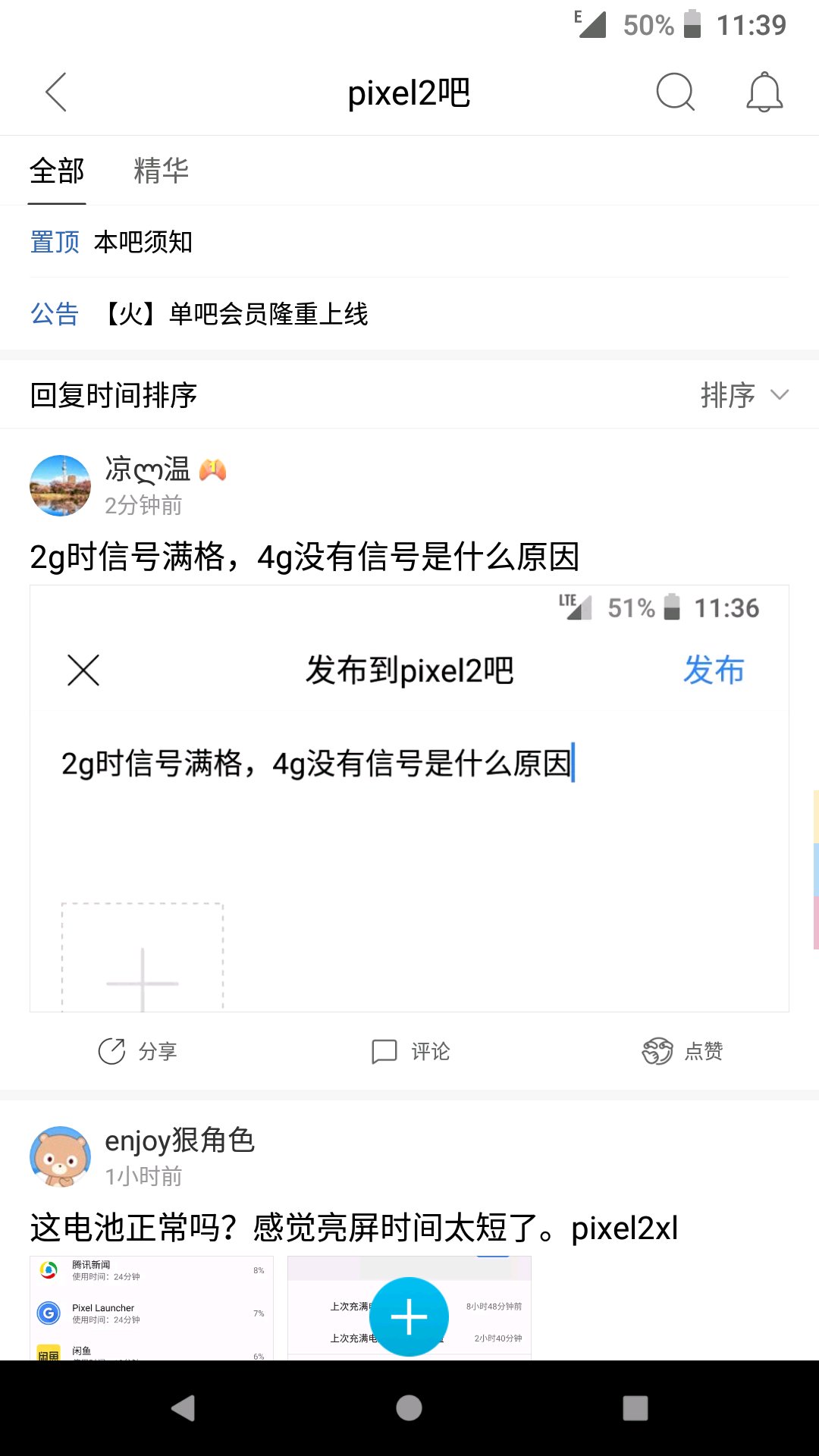Expand the 排序 sort dropdown
The image size is (819, 1456).
pyautogui.click(x=744, y=395)
